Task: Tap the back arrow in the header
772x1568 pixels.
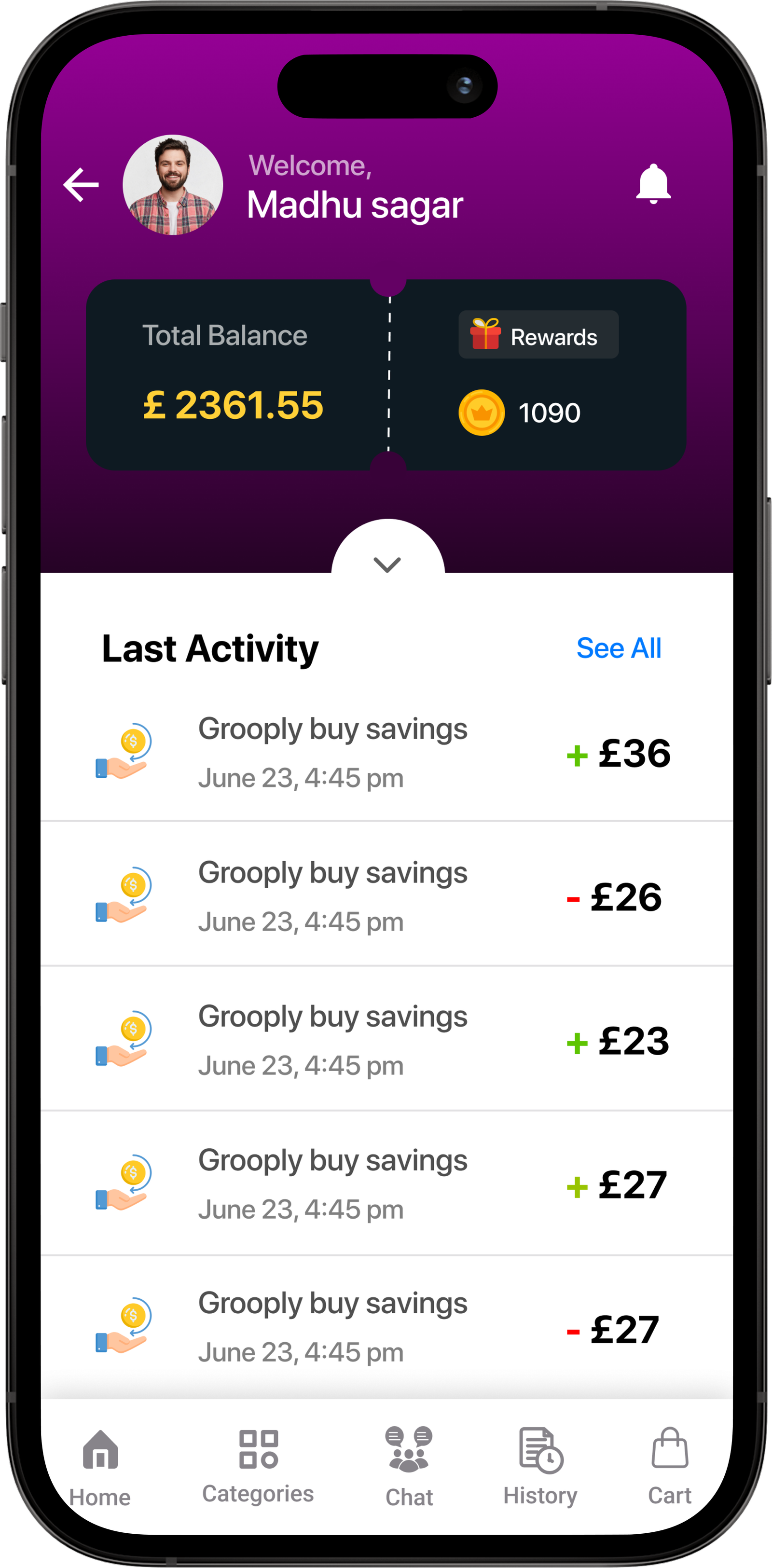Action: (81, 183)
